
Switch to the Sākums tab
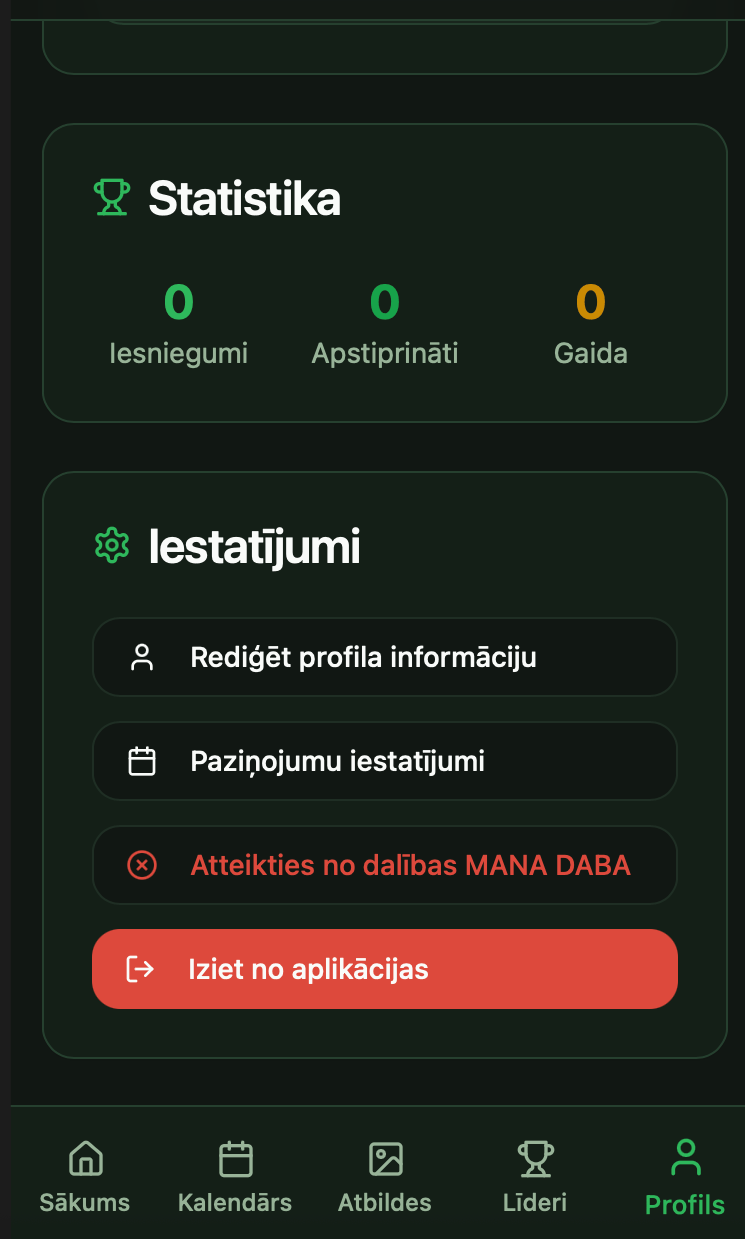coord(85,1177)
